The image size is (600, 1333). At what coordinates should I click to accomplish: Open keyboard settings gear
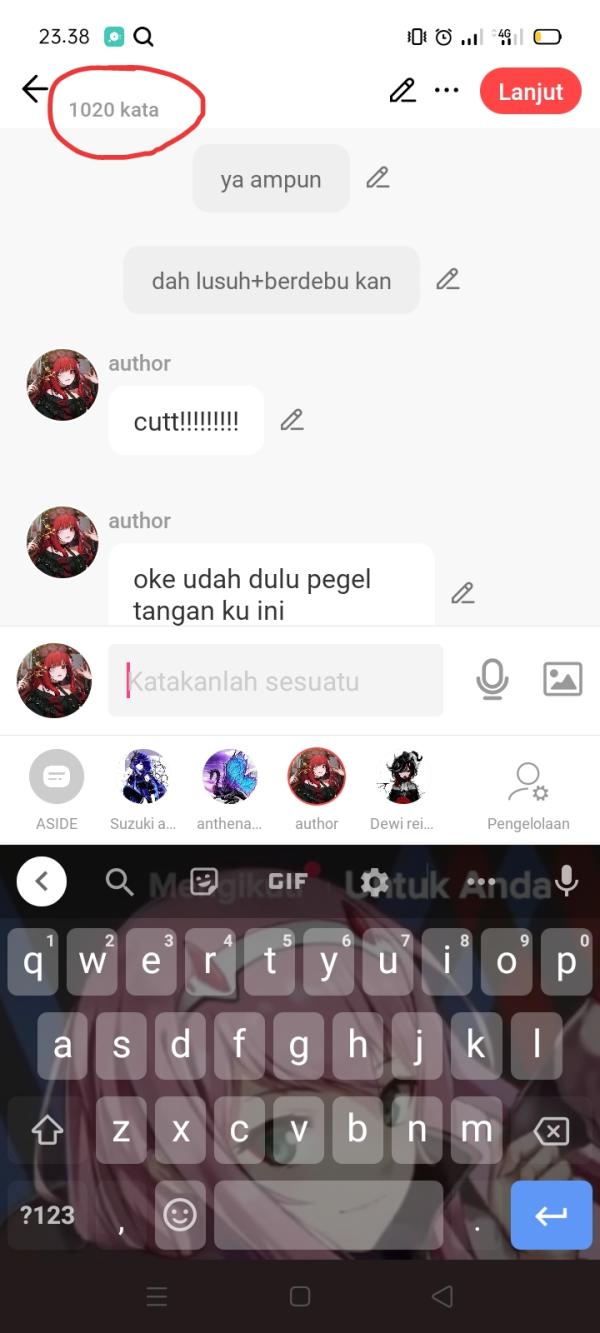pos(374,881)
